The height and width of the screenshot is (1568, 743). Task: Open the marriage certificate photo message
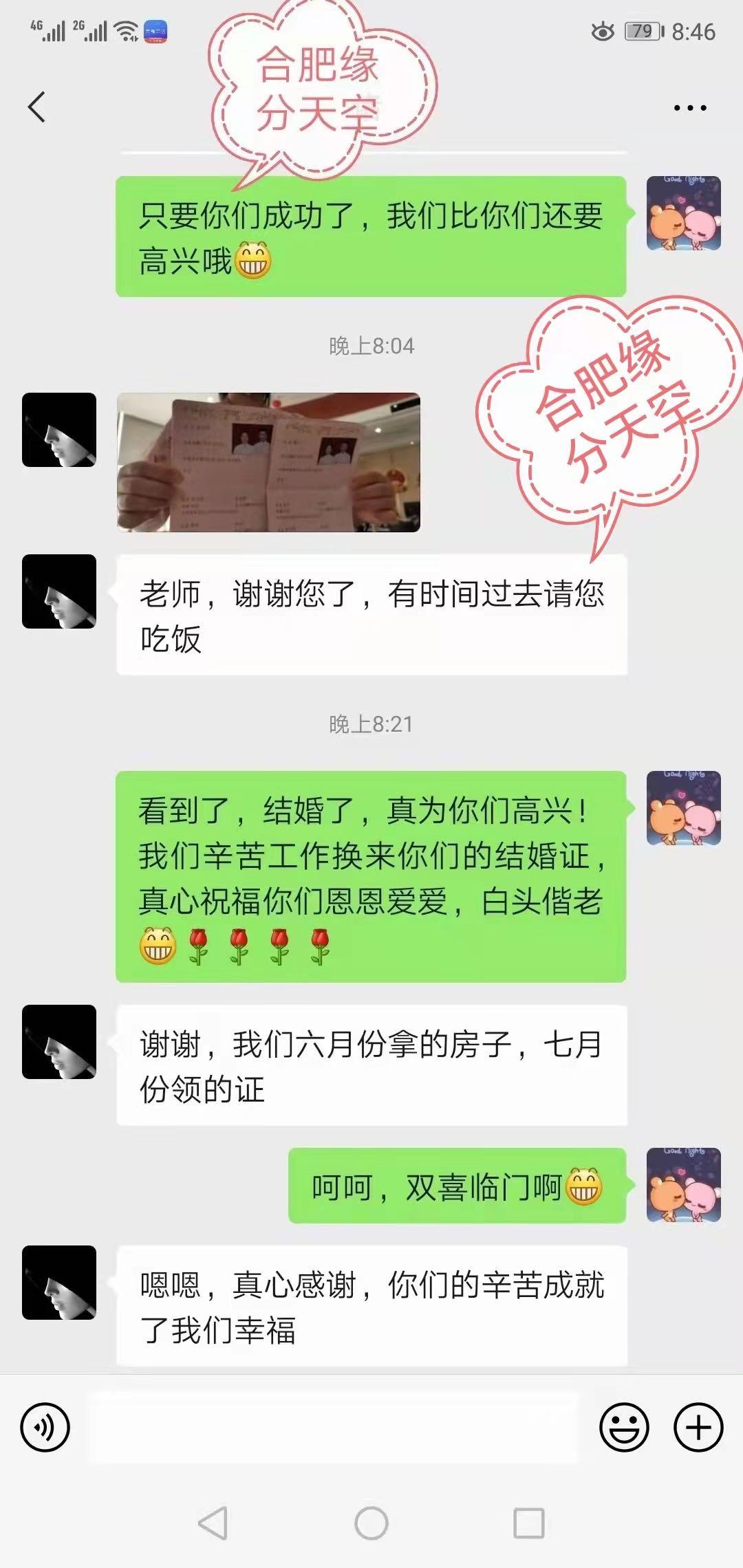pyautogui.click(x=268, y=462)
